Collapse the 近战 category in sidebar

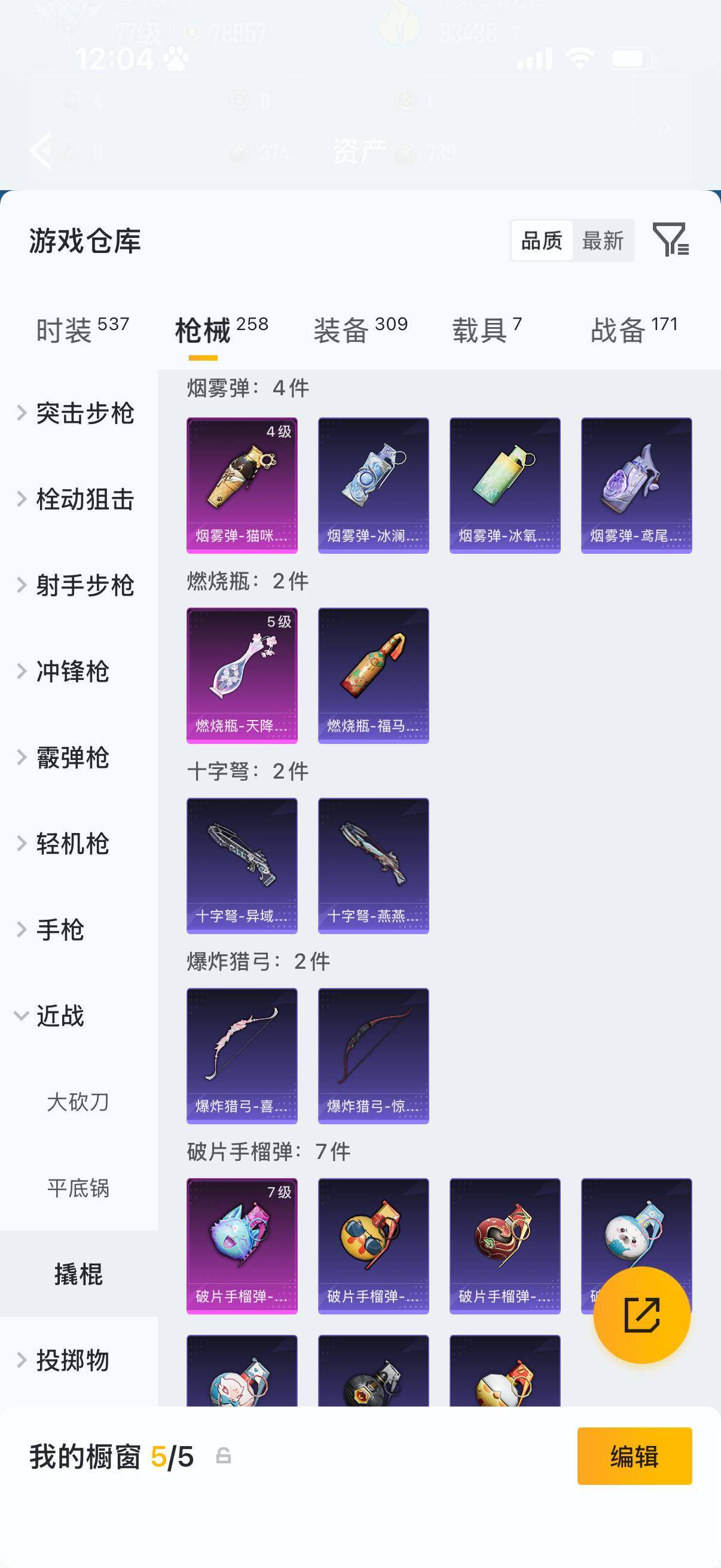[64, 1015]
